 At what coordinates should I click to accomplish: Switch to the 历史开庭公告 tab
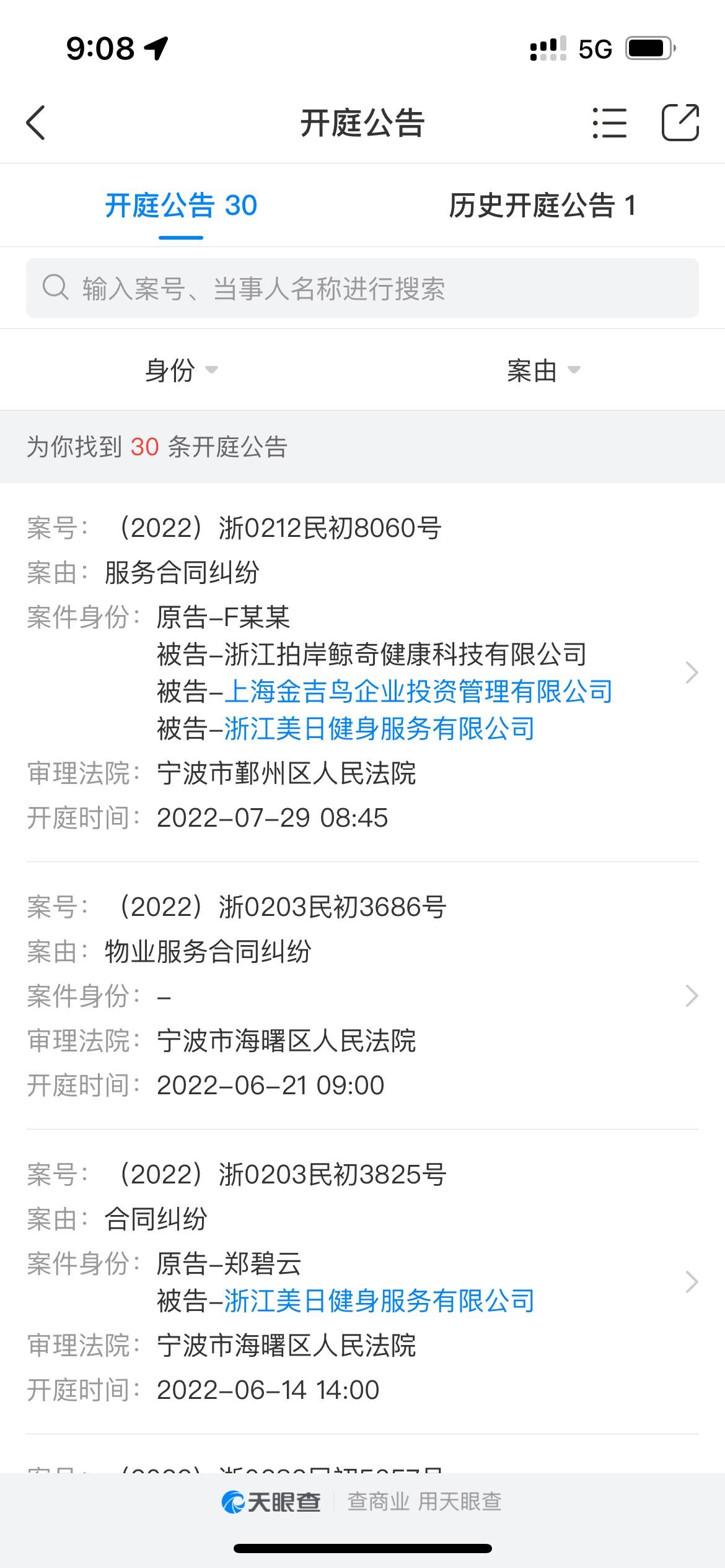click(543, 206)
